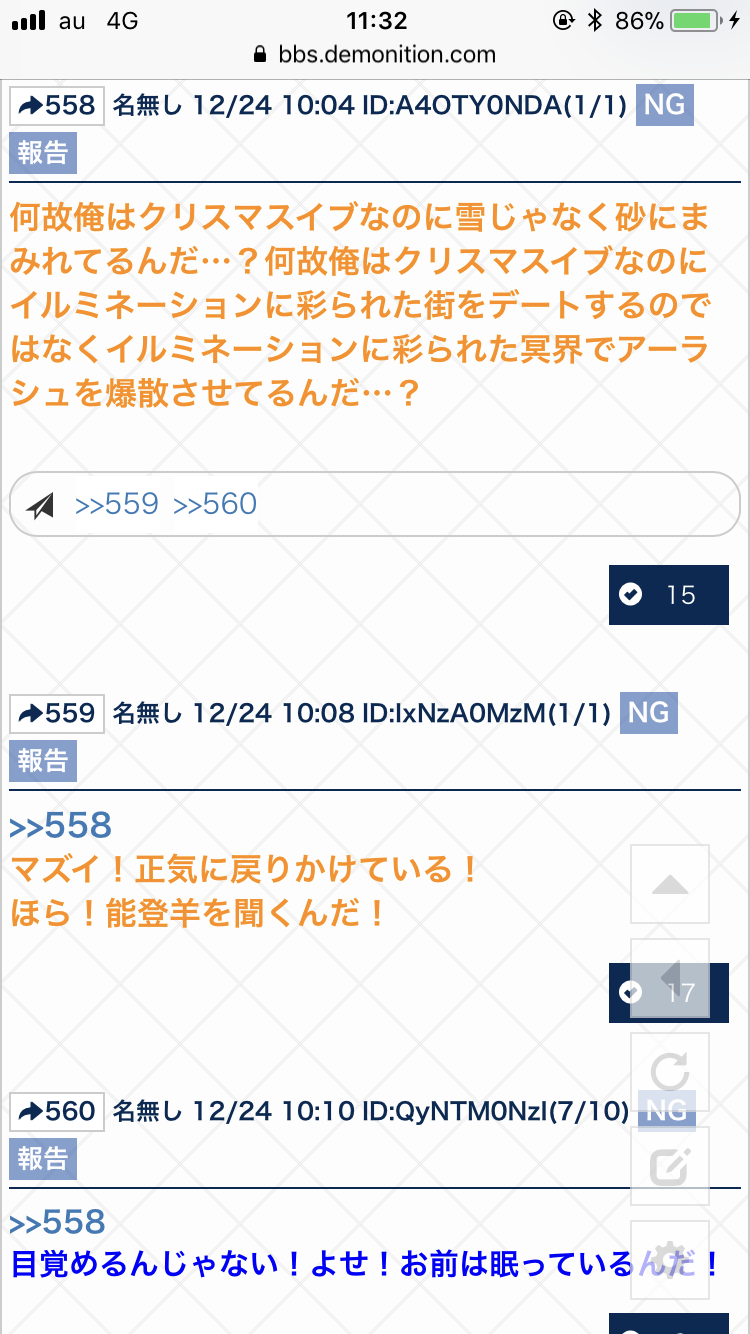750x1334 pixels.
Task: Mark post 558 as NG
Action: 664,104
